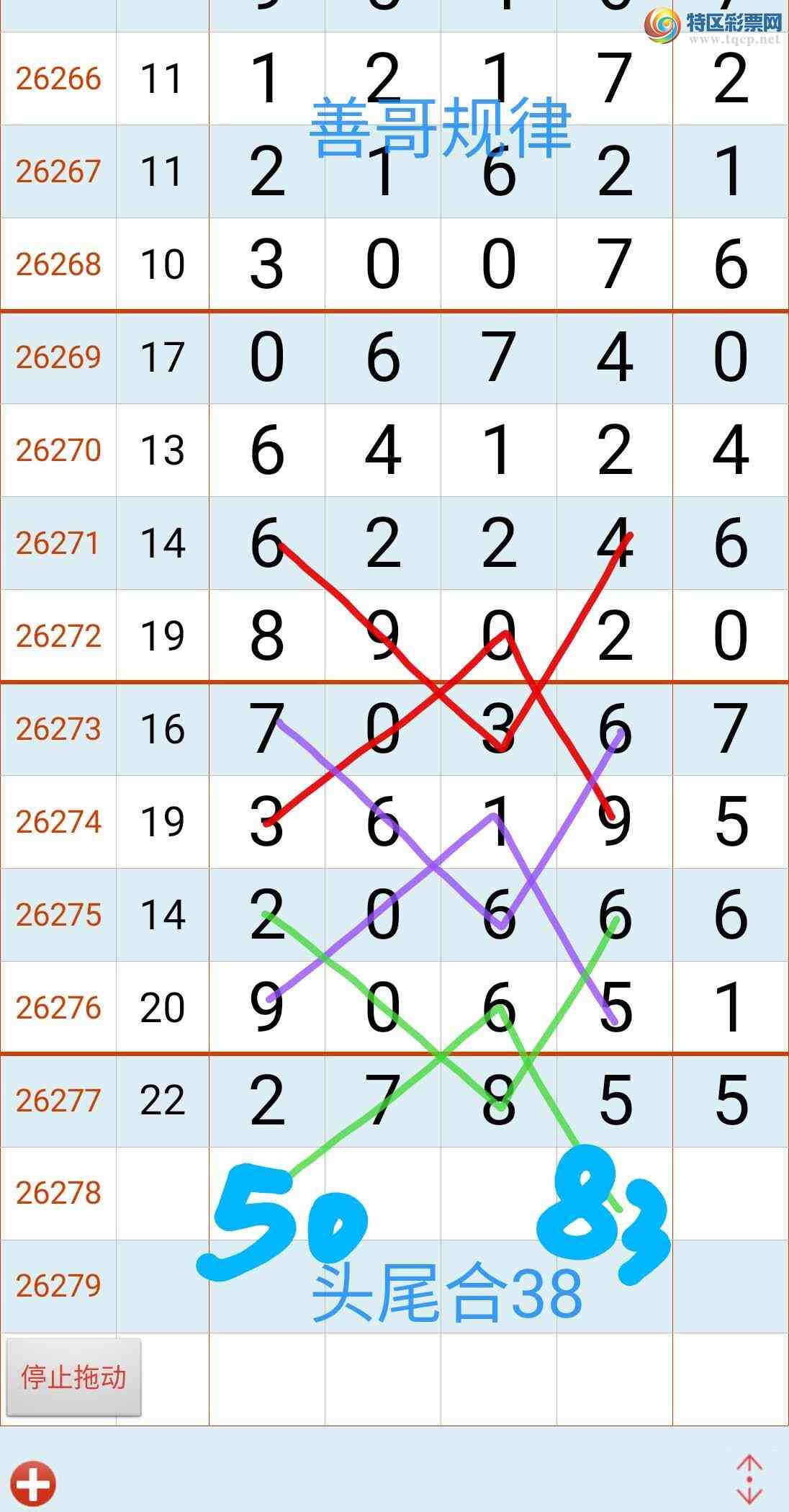Viewport: 789px width, 1512px height.
Task: Tap the 停止拖动 button
Action: (x=73, y=1377)
